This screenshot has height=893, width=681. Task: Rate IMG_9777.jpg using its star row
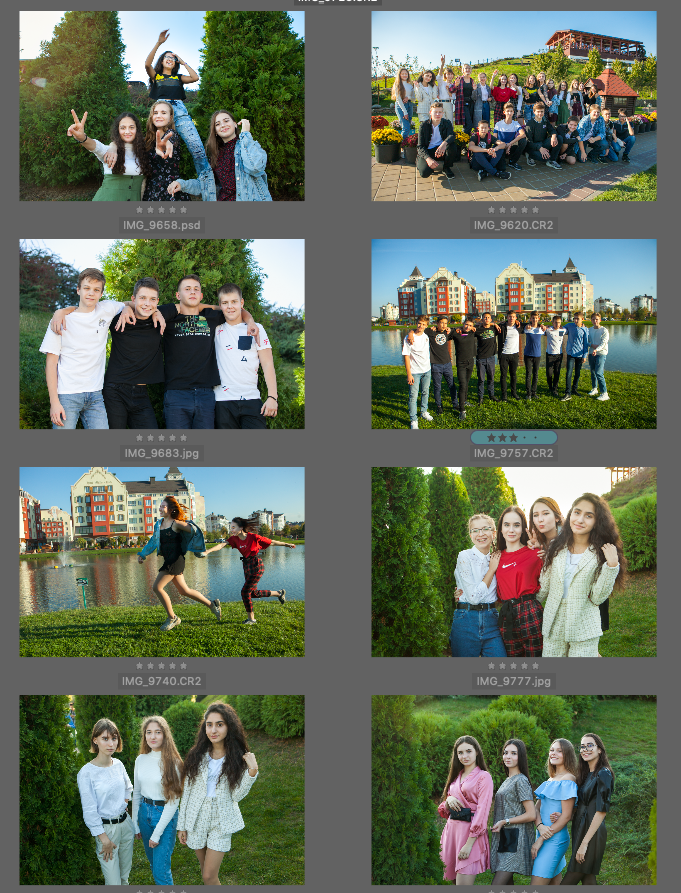513,666
